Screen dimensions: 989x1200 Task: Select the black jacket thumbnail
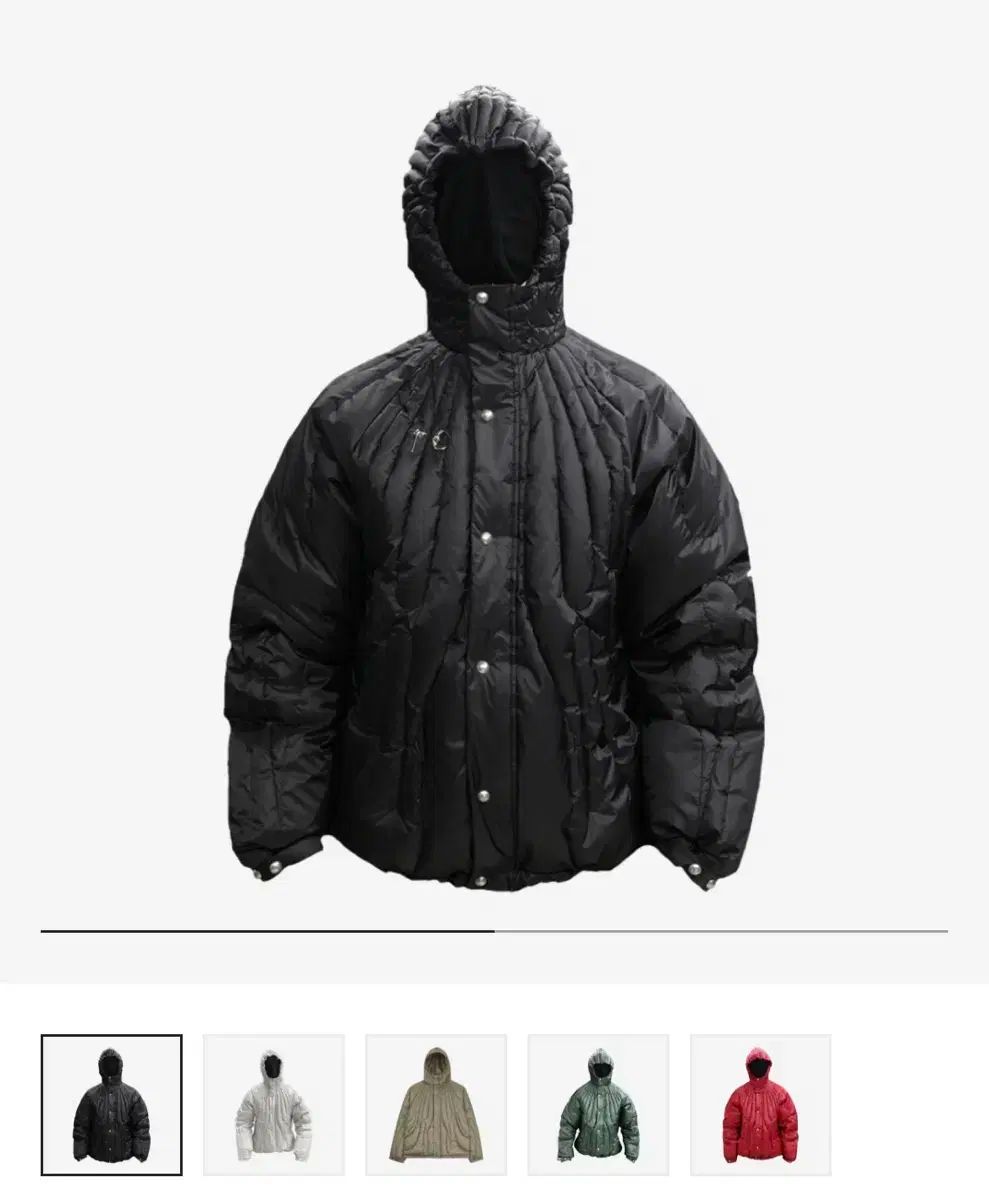click(x=111, y=1104)
